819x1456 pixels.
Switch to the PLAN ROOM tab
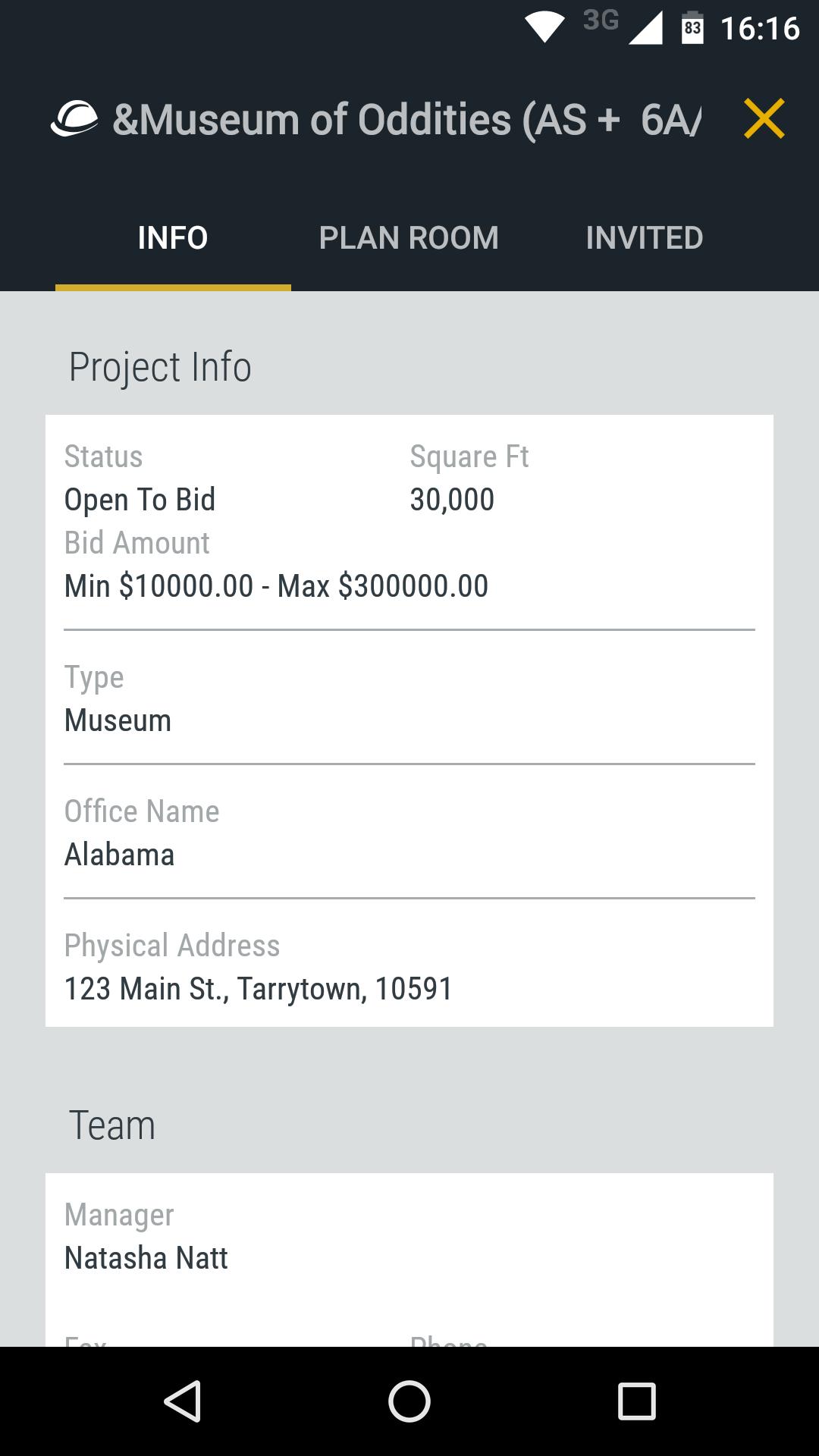pos(409,237)
